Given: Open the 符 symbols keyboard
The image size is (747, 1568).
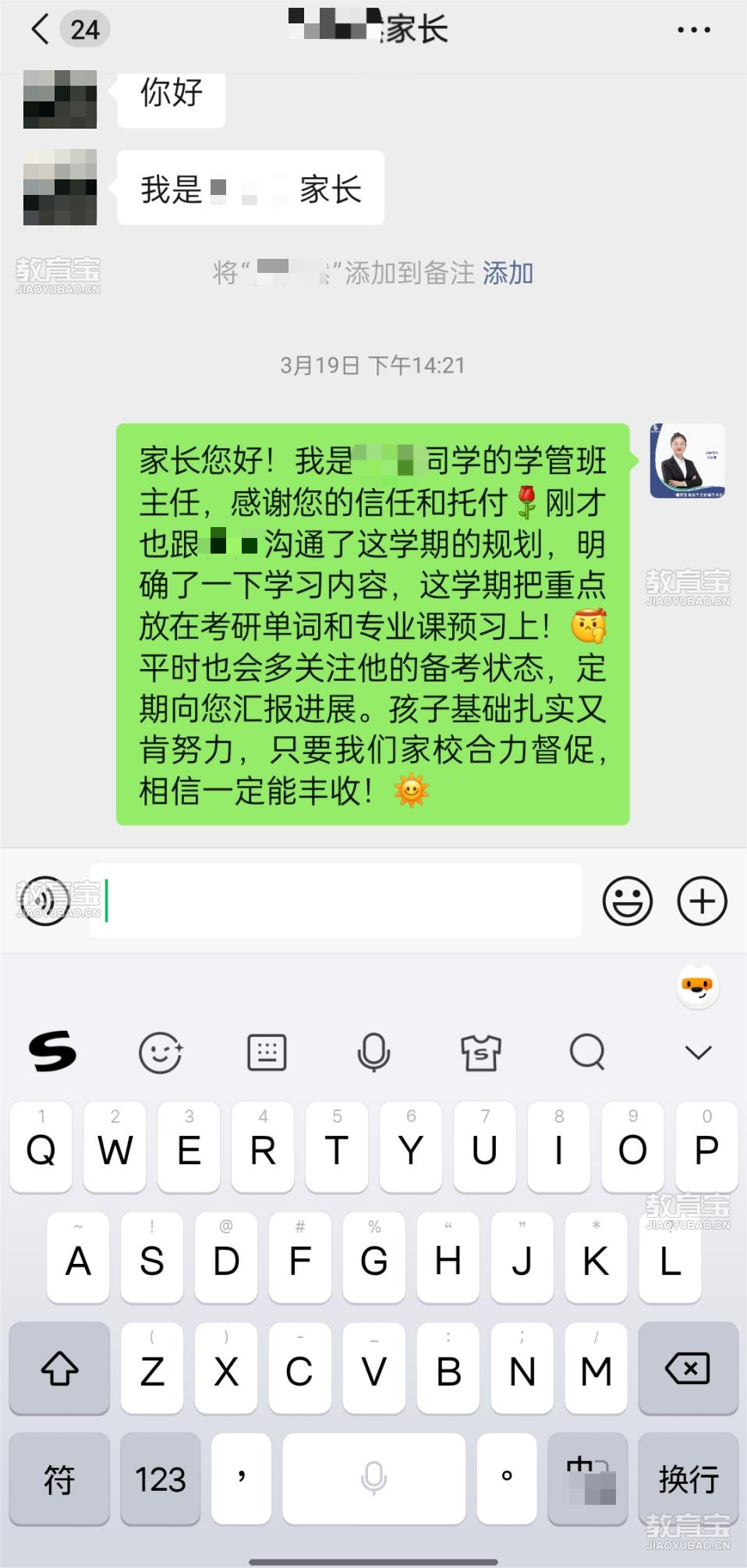Looking at the screenshot, I should tap(59, 1479).
